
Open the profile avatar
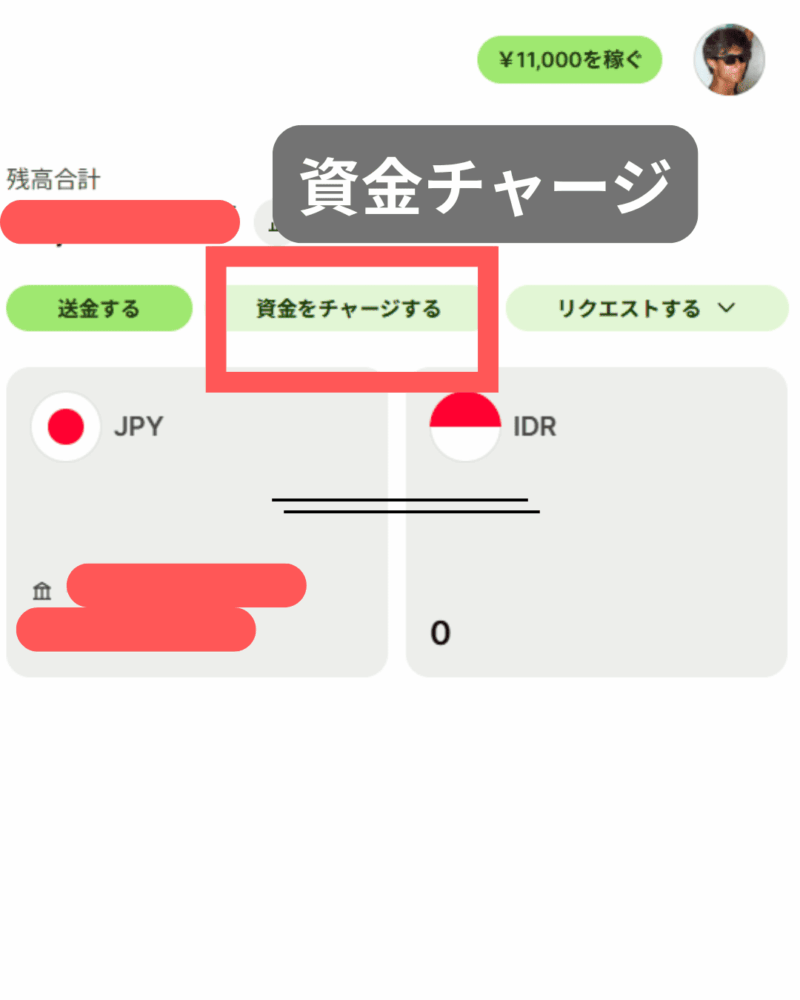(x=729, y=60)
